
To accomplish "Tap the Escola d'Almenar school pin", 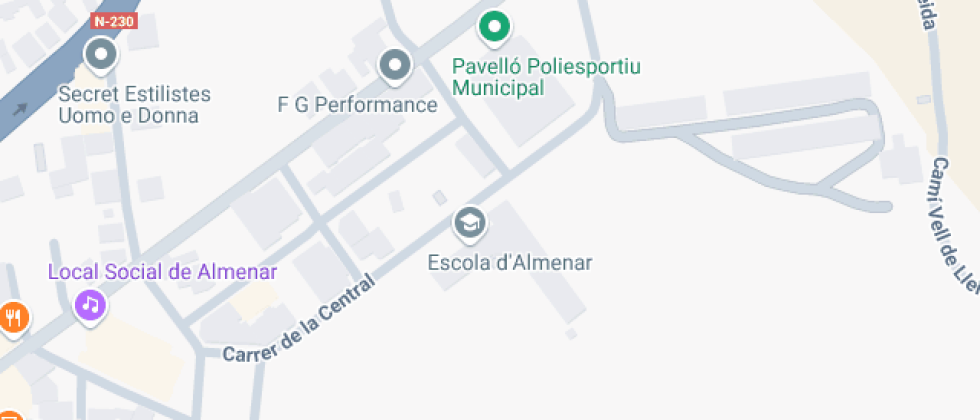I will coord(469,223).
